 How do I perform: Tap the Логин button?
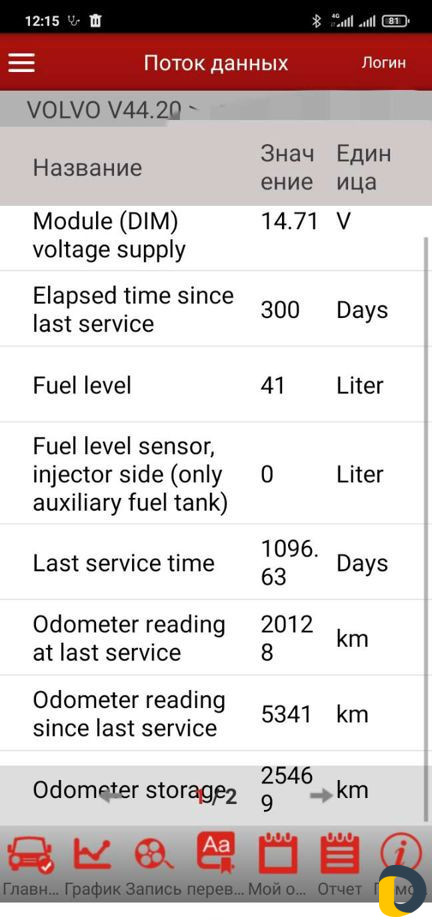[x=383, y=63]
